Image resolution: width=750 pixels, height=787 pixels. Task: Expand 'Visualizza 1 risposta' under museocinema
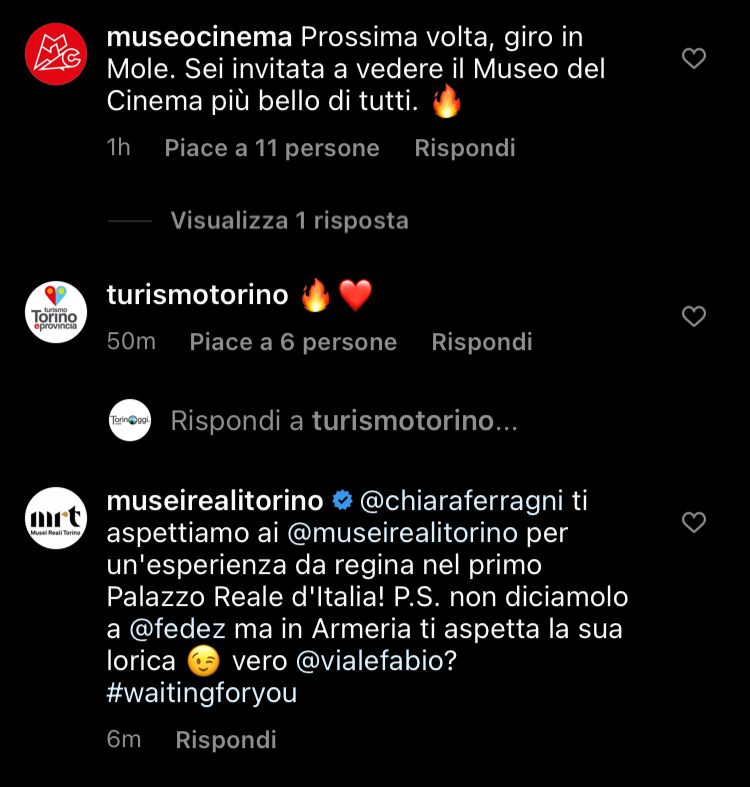pyautogui.click(x=289, y=220)
